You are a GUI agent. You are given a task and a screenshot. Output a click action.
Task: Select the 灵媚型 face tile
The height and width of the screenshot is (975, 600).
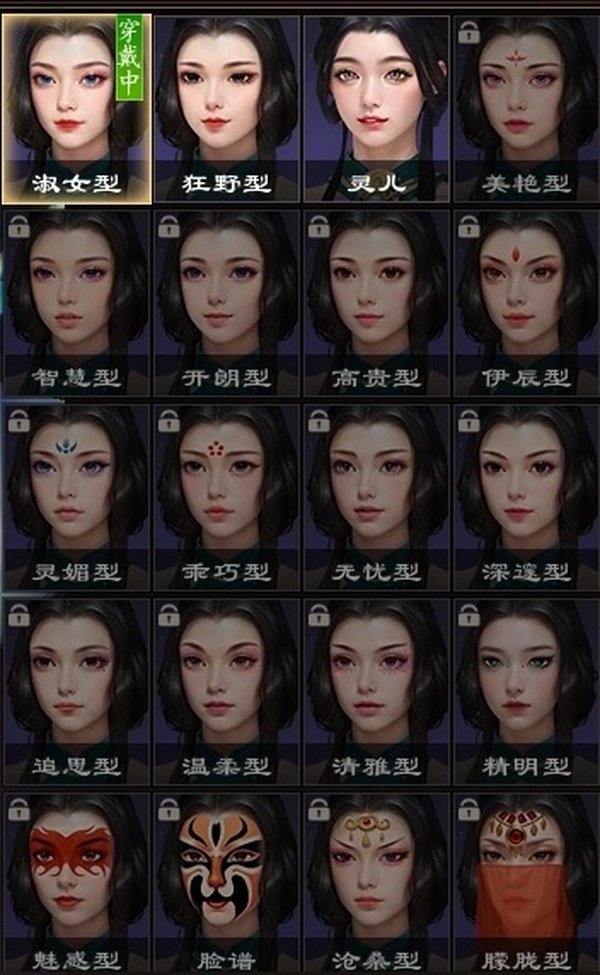click(x=77, y=496)
